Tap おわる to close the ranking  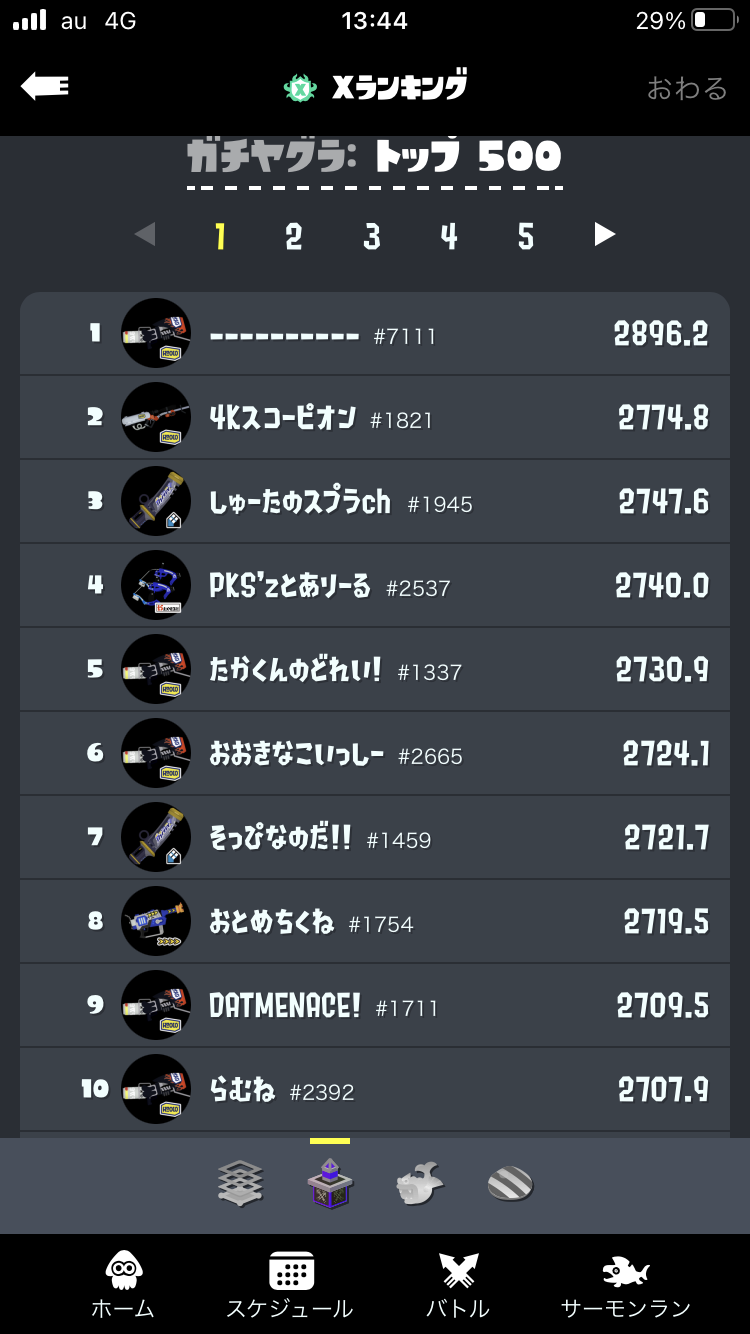tap(686, 88)
